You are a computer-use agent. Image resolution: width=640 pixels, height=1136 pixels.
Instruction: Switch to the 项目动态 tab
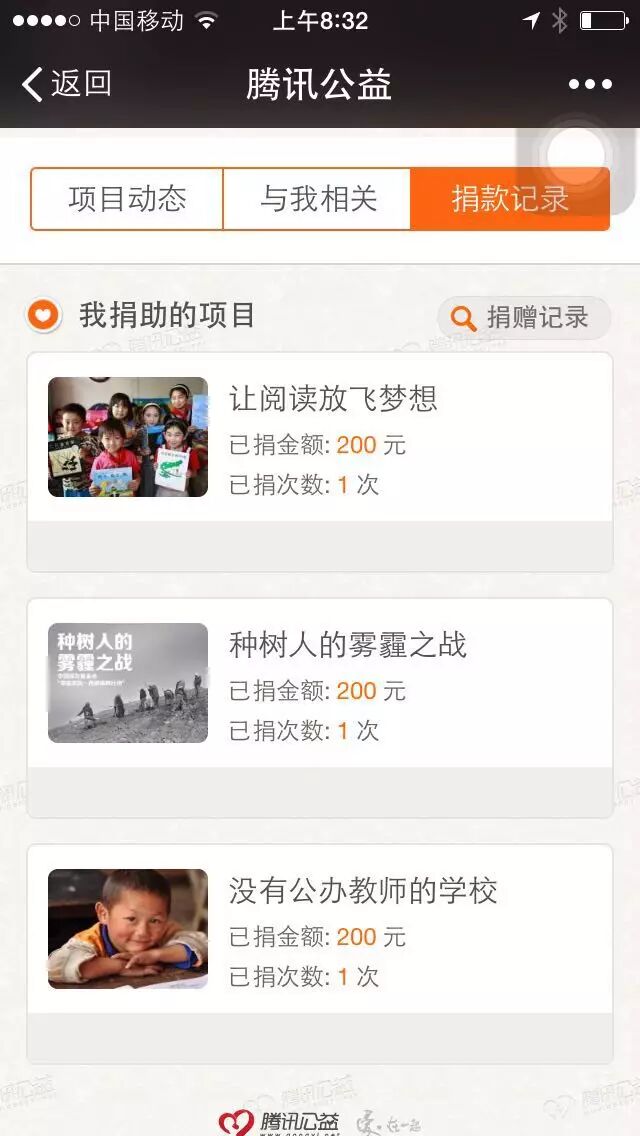[x=127, y=199]
